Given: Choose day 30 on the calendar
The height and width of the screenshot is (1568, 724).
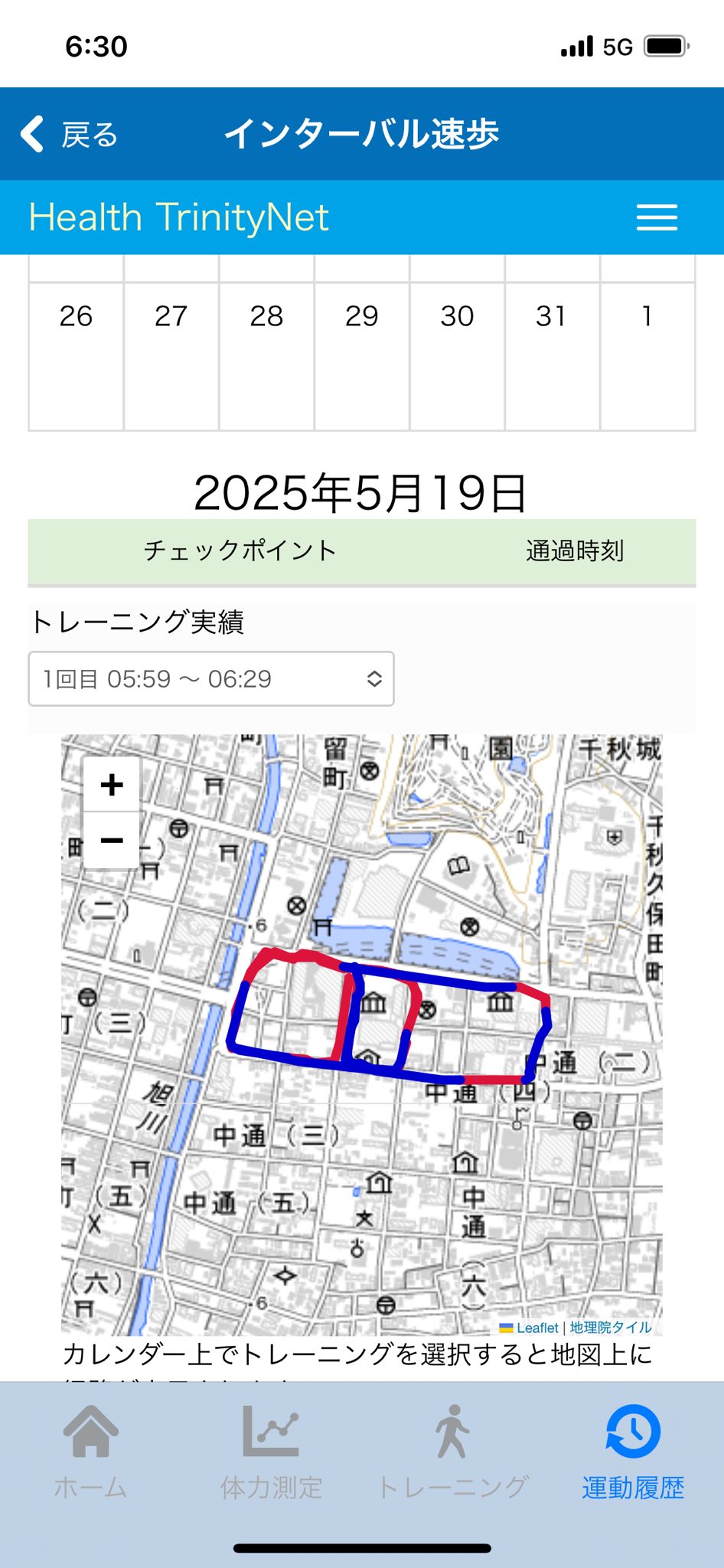Looking at the screenshot, I should coord(457,356).
